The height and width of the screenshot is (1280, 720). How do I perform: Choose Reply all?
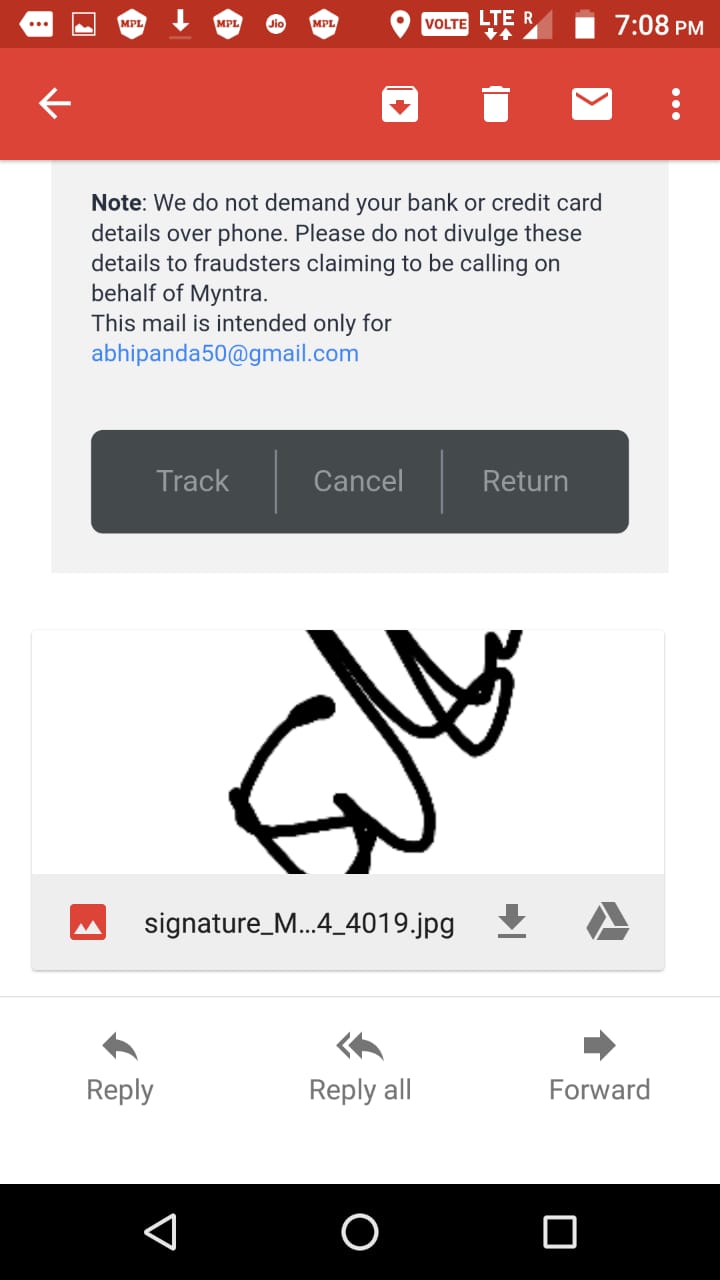point(360,1068)
